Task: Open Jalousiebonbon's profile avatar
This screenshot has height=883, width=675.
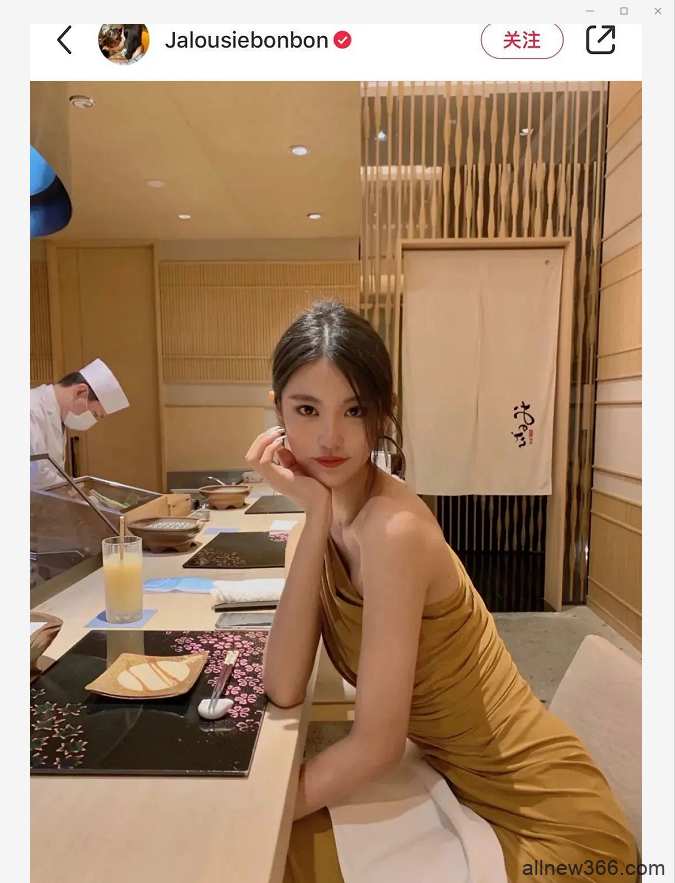Action: point(123,41)
